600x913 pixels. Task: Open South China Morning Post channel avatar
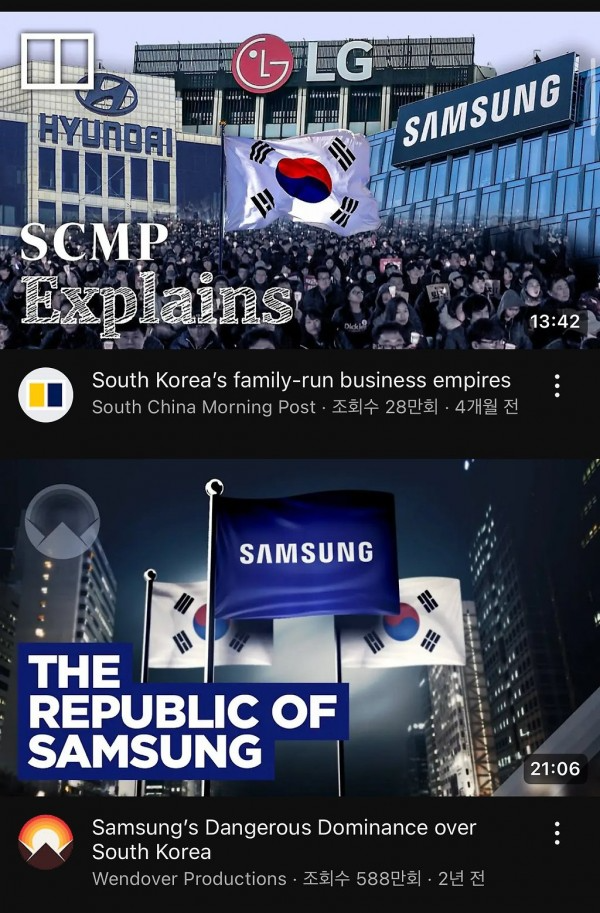click(x=46, y=393)
